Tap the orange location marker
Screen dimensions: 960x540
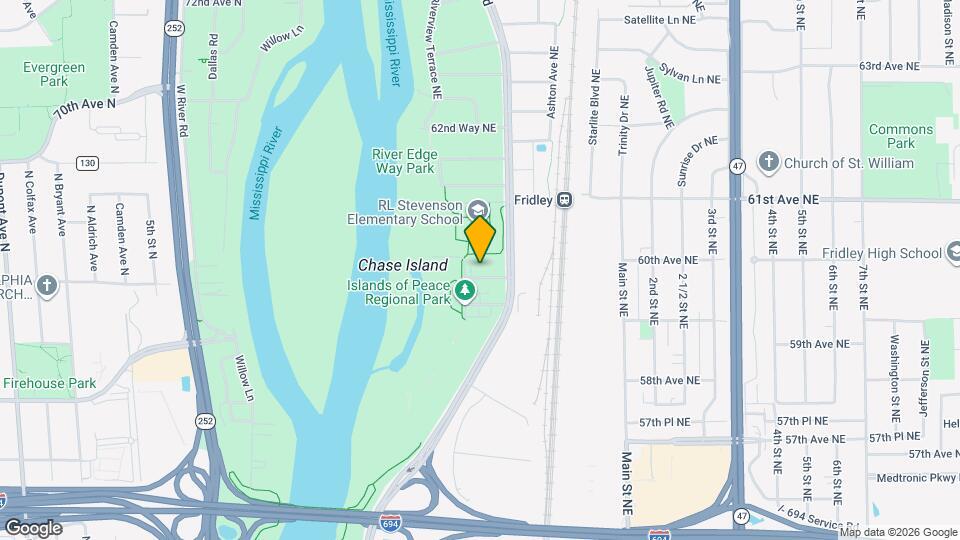coord(480,238)
